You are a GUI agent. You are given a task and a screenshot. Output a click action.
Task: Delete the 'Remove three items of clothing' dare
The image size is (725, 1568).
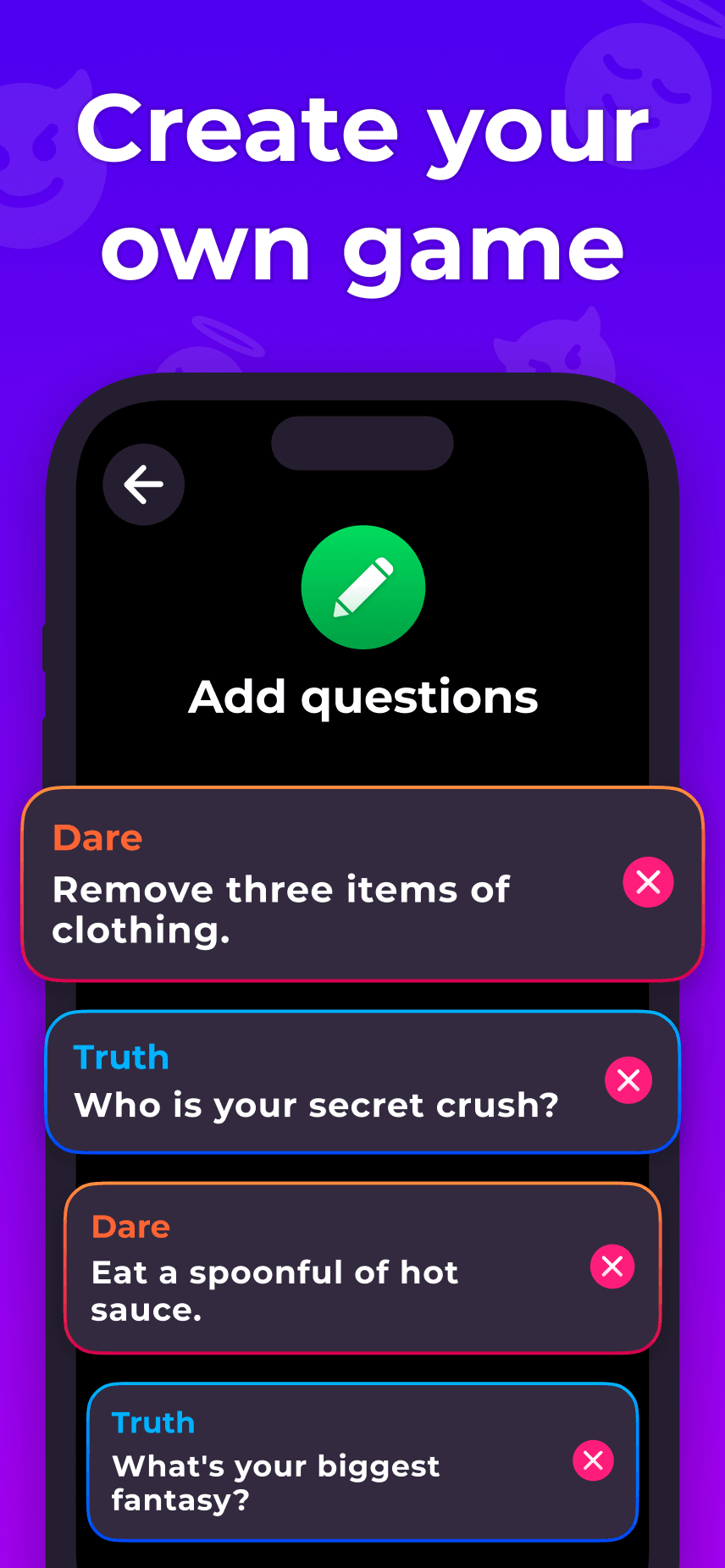click(x=647, y=881)
